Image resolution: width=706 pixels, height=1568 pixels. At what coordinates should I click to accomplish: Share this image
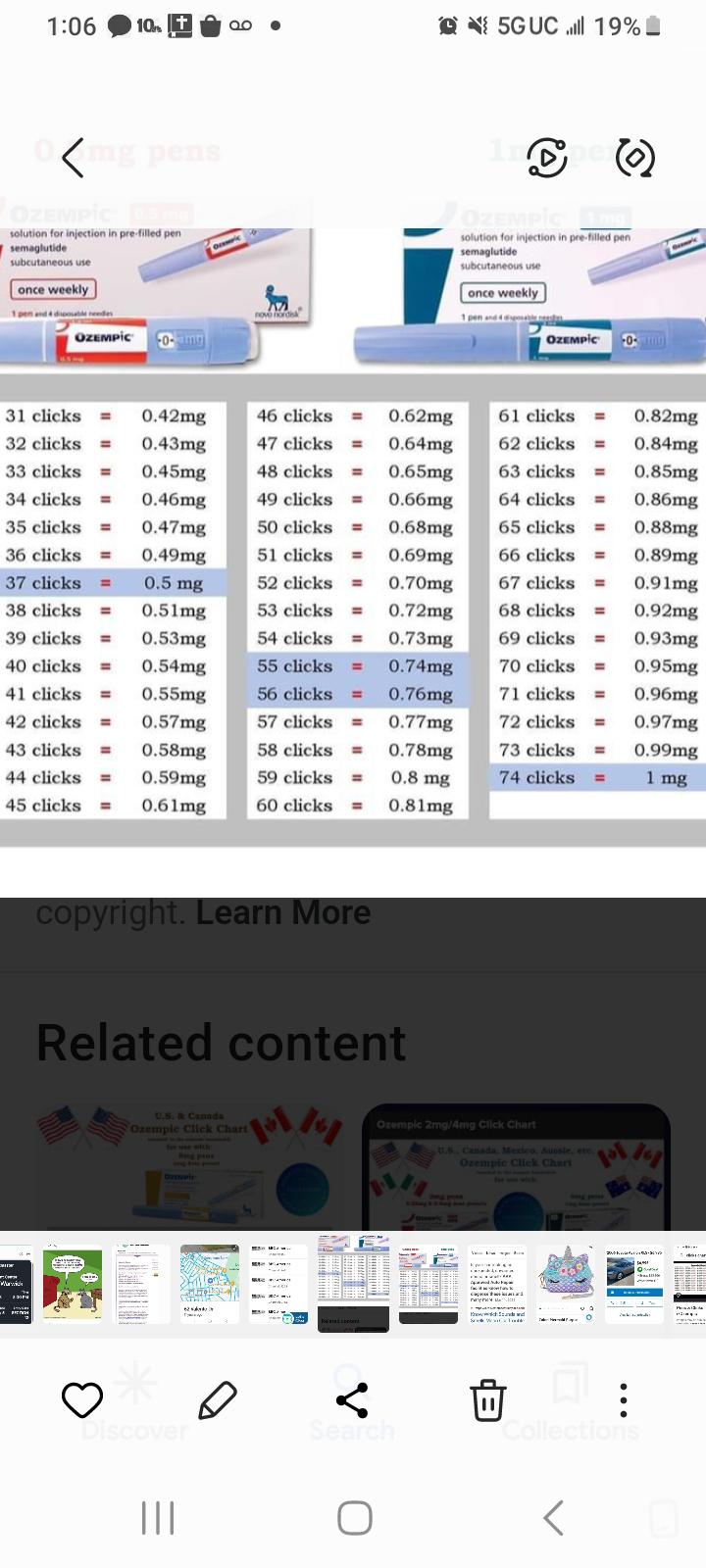click(x=352, y=1400)
